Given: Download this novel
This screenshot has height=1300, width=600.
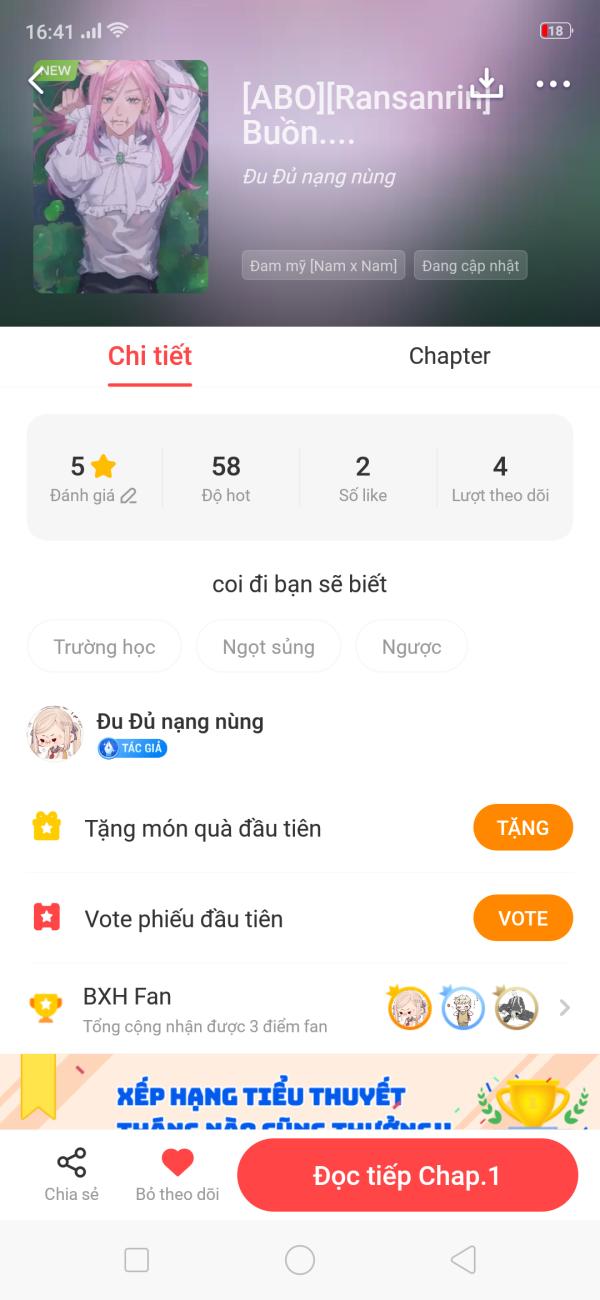Looking at the screenshot, I should [486, 84].
